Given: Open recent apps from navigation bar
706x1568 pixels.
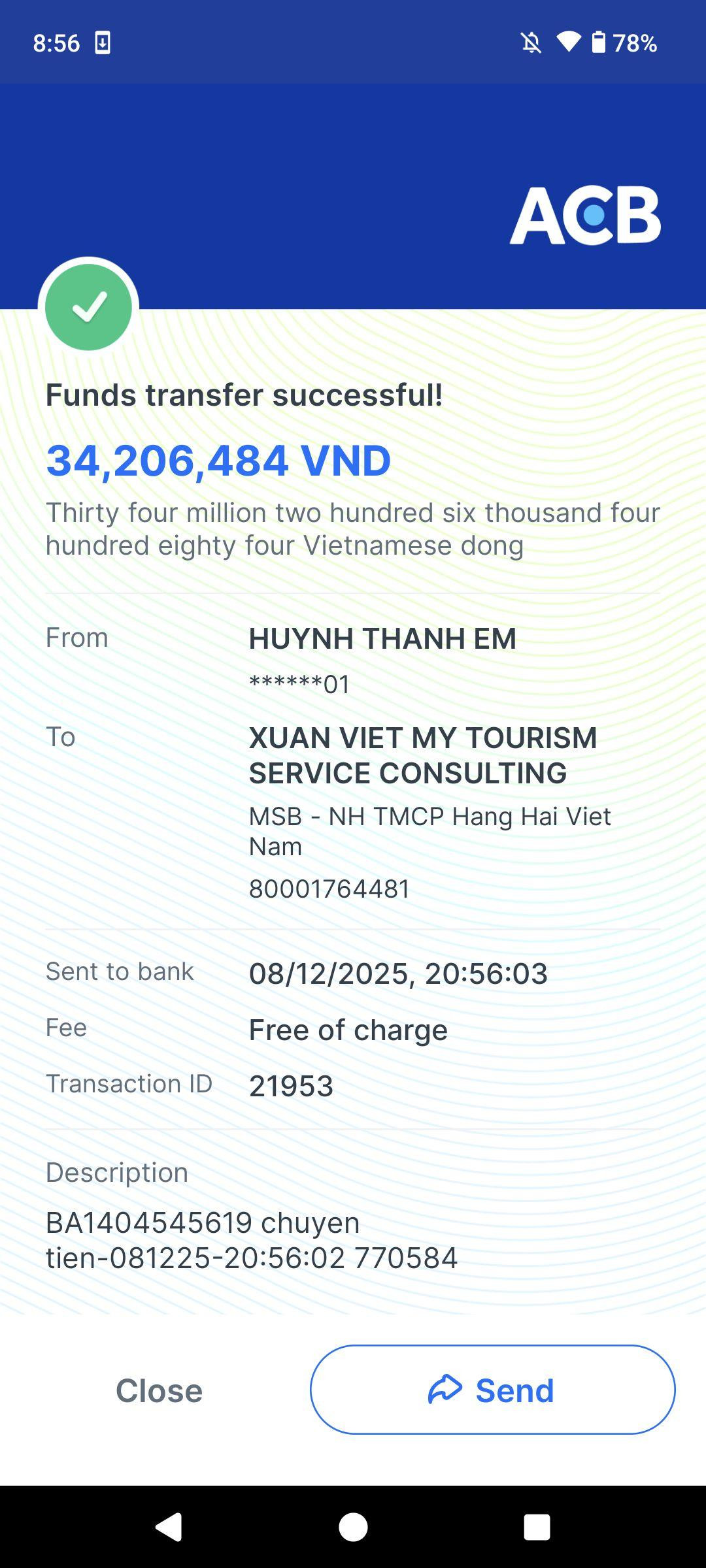Looking at the screenshot, I should pos(537,1527).
